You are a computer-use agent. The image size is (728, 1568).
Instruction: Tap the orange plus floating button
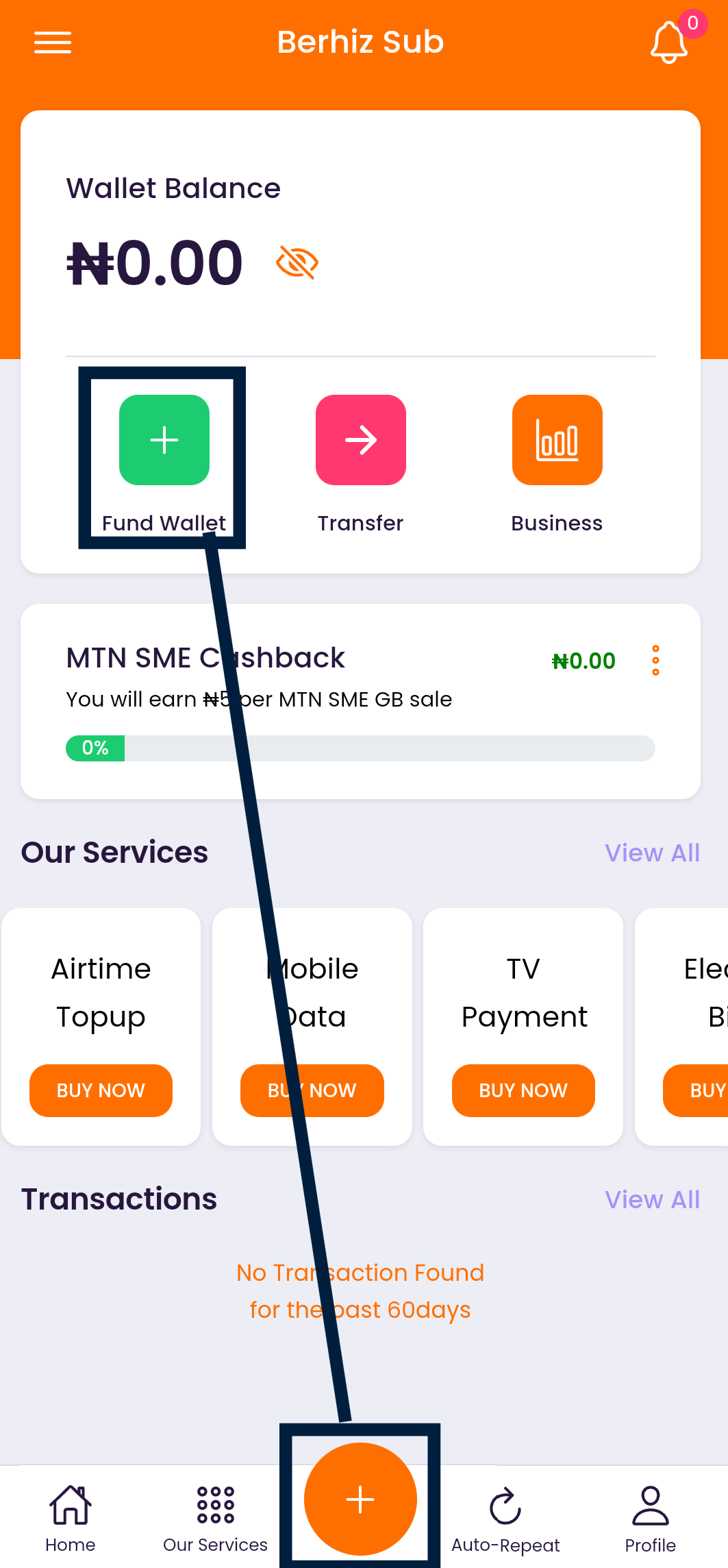click(x=360, y=1499)
